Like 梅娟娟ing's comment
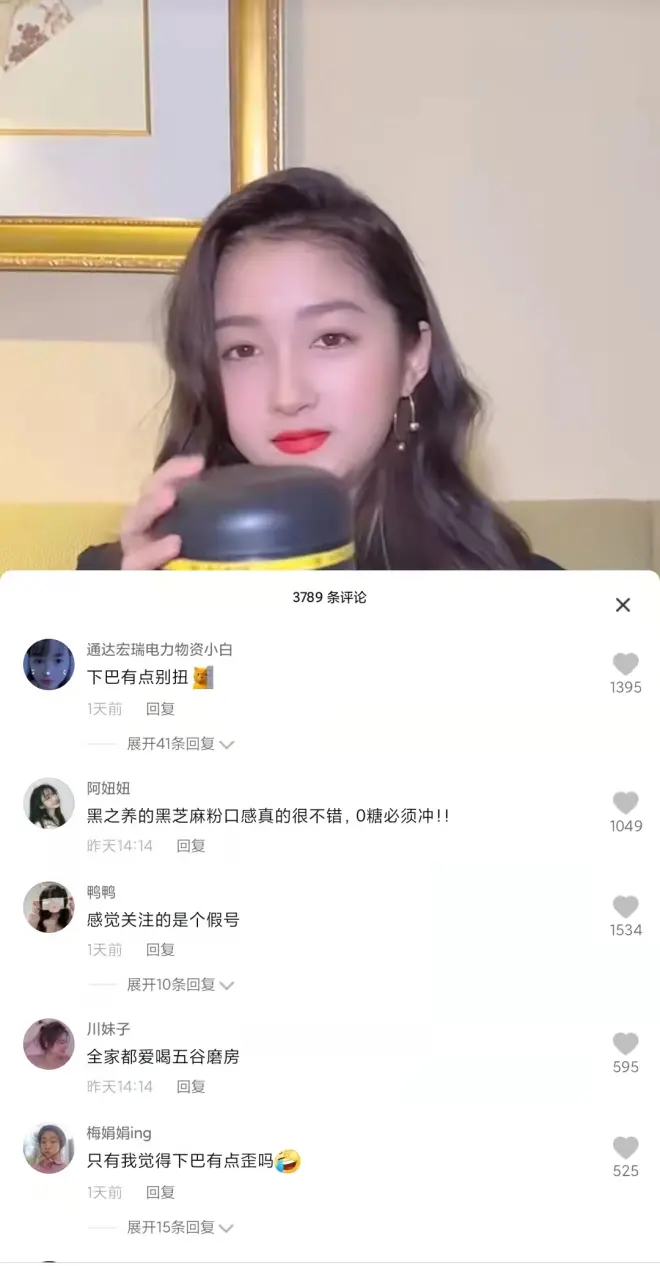 click(x=626, y=1148)
